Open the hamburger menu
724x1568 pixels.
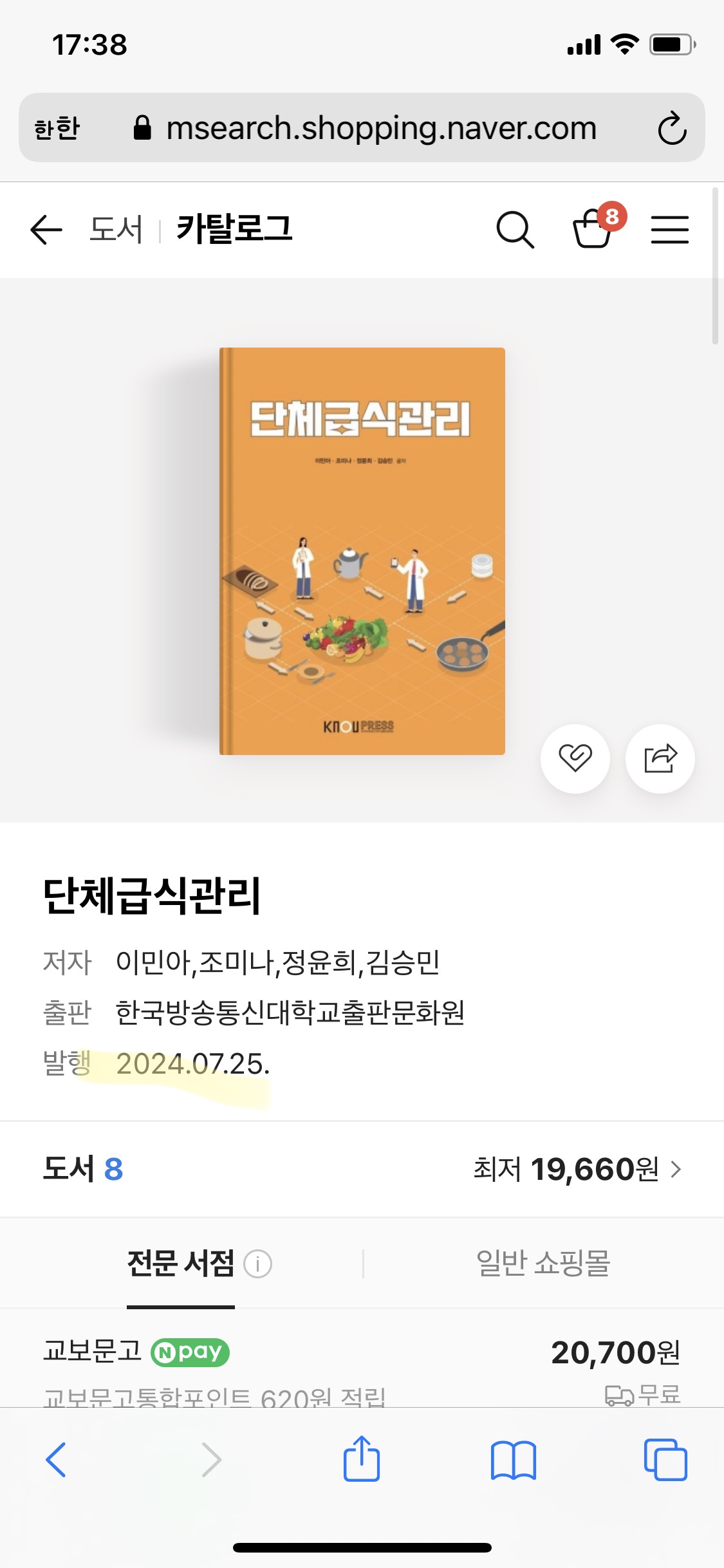669,230
